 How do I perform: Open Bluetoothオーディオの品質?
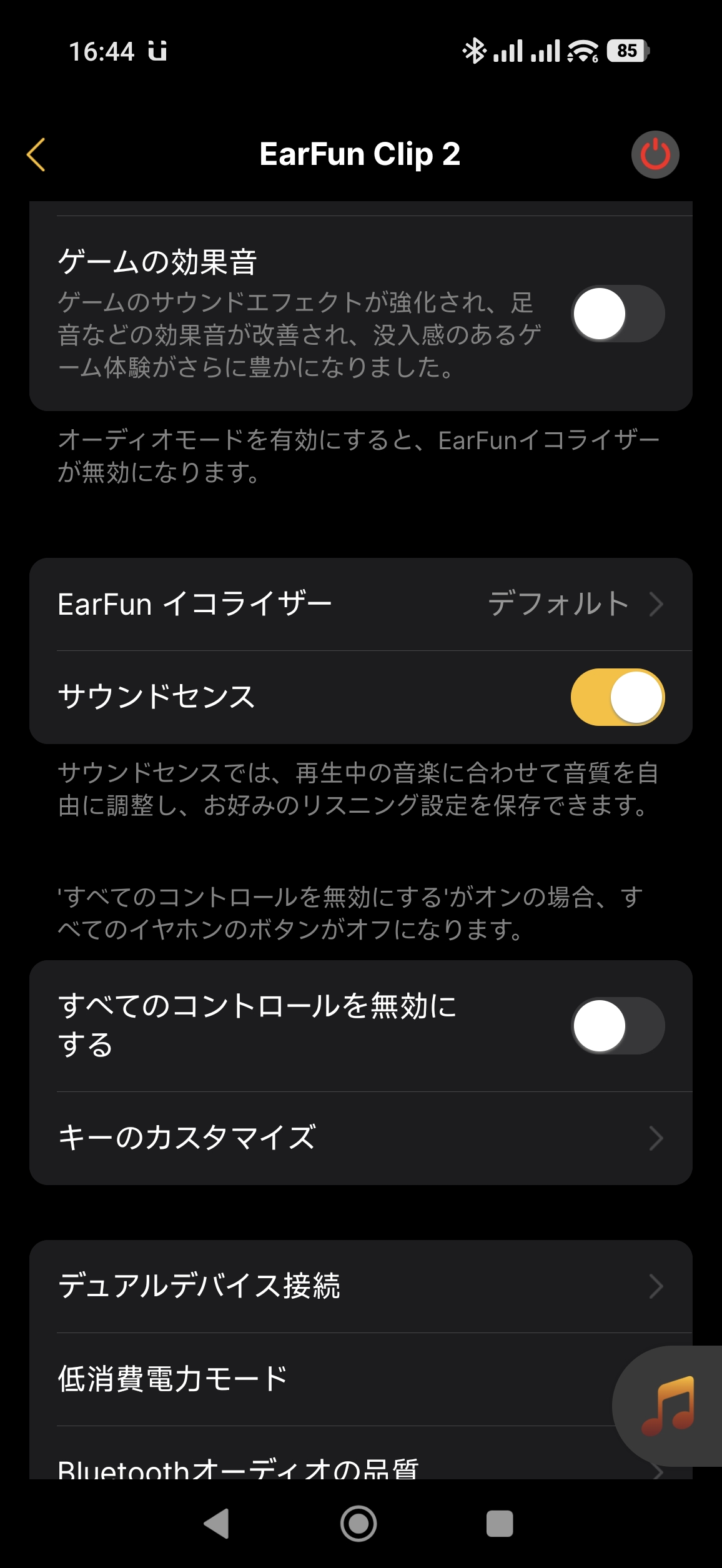tap(312, 1468)
